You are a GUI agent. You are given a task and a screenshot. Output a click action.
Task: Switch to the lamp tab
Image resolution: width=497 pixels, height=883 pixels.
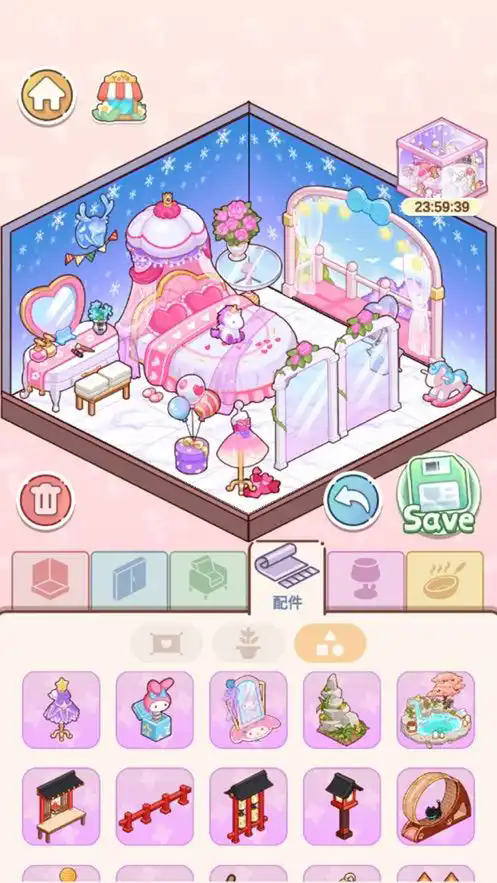(x=365, y=581)
